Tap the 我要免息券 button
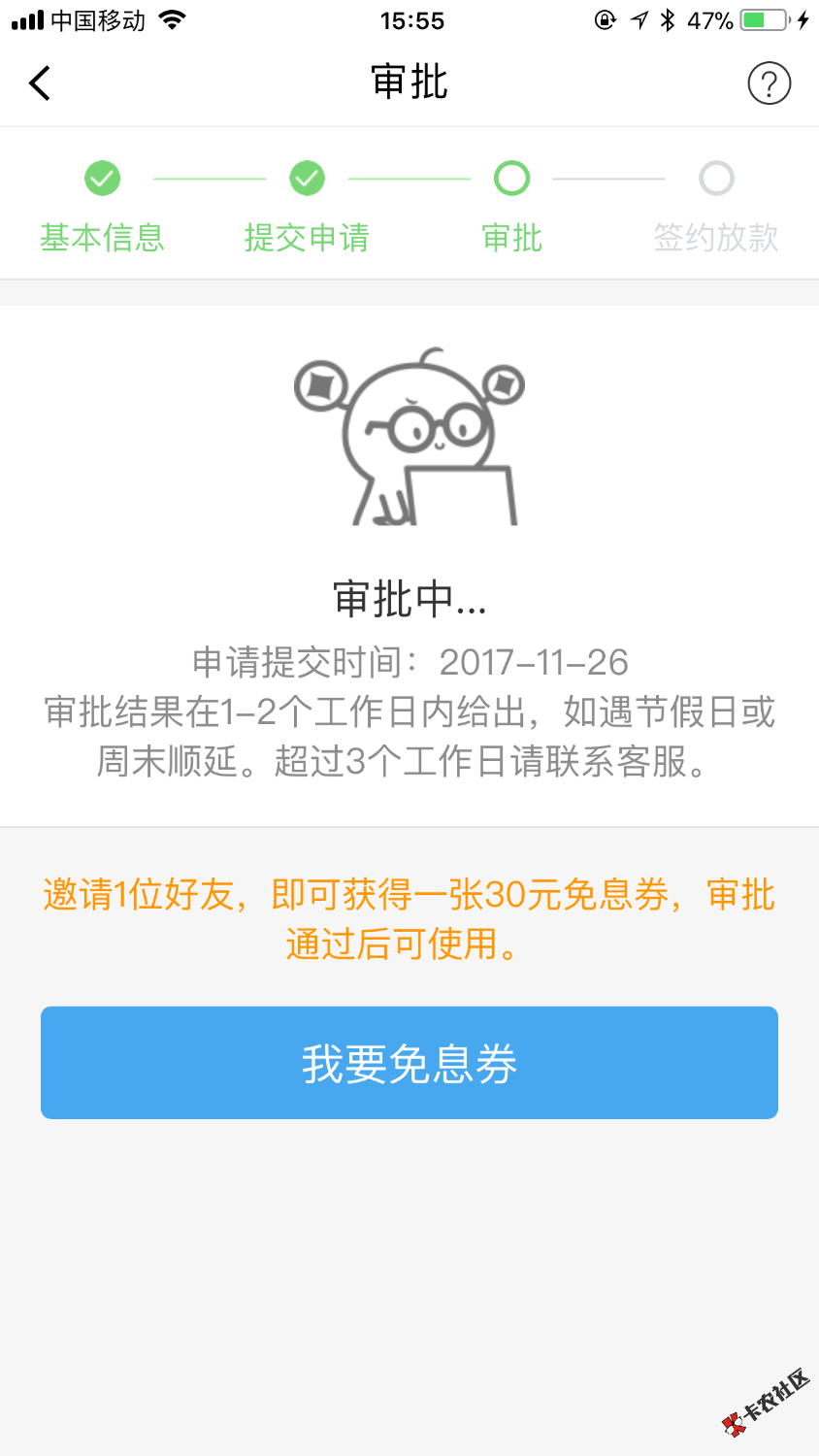The image size is (819, 1456). point(409,1063)
